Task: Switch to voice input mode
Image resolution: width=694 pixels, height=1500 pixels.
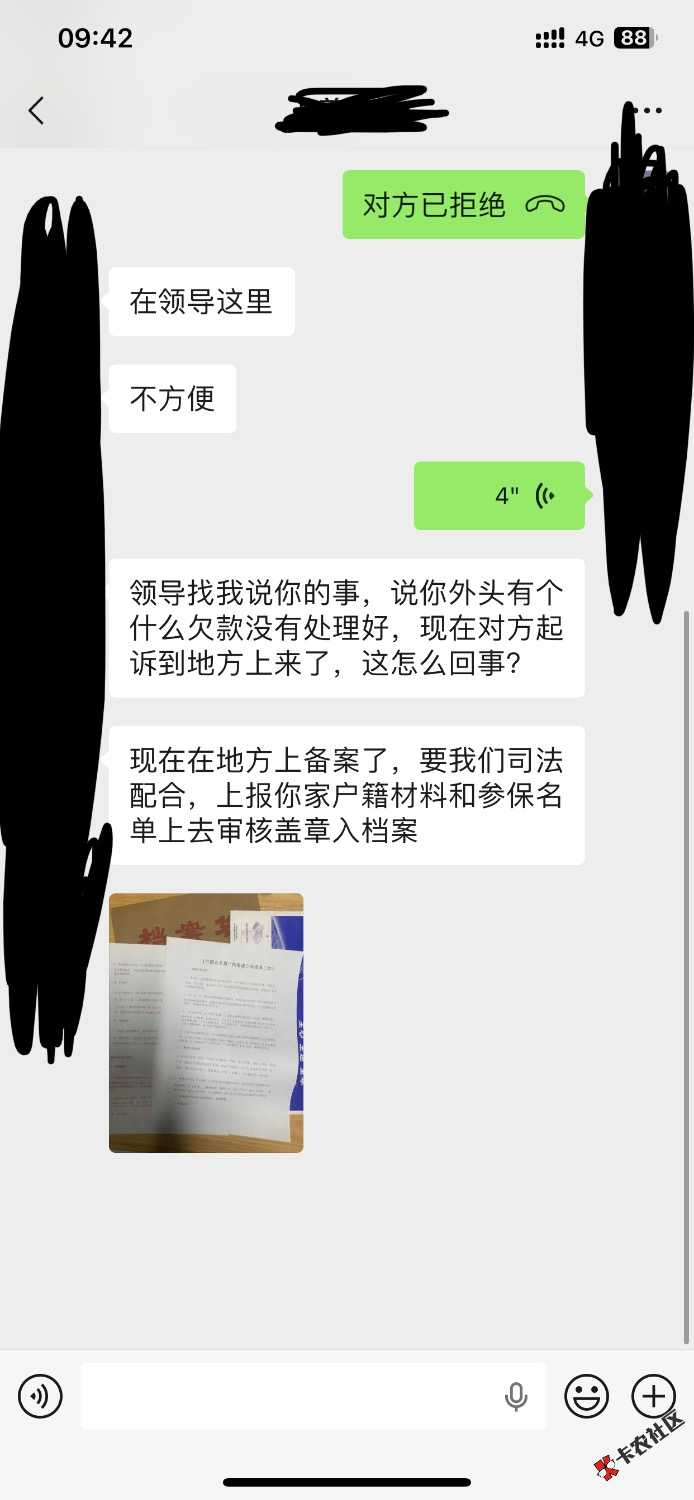Action: [x=40, y=1396]
